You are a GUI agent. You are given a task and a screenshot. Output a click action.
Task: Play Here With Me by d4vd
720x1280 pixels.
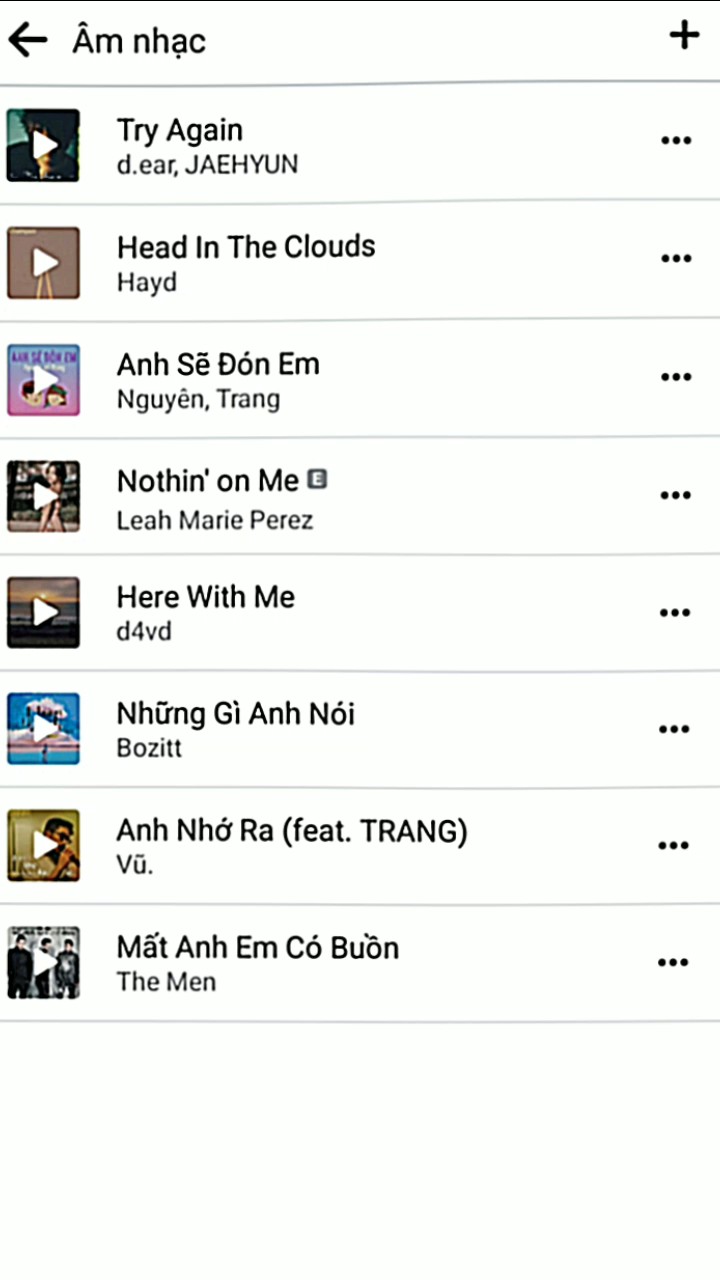(x=43, y=612)
